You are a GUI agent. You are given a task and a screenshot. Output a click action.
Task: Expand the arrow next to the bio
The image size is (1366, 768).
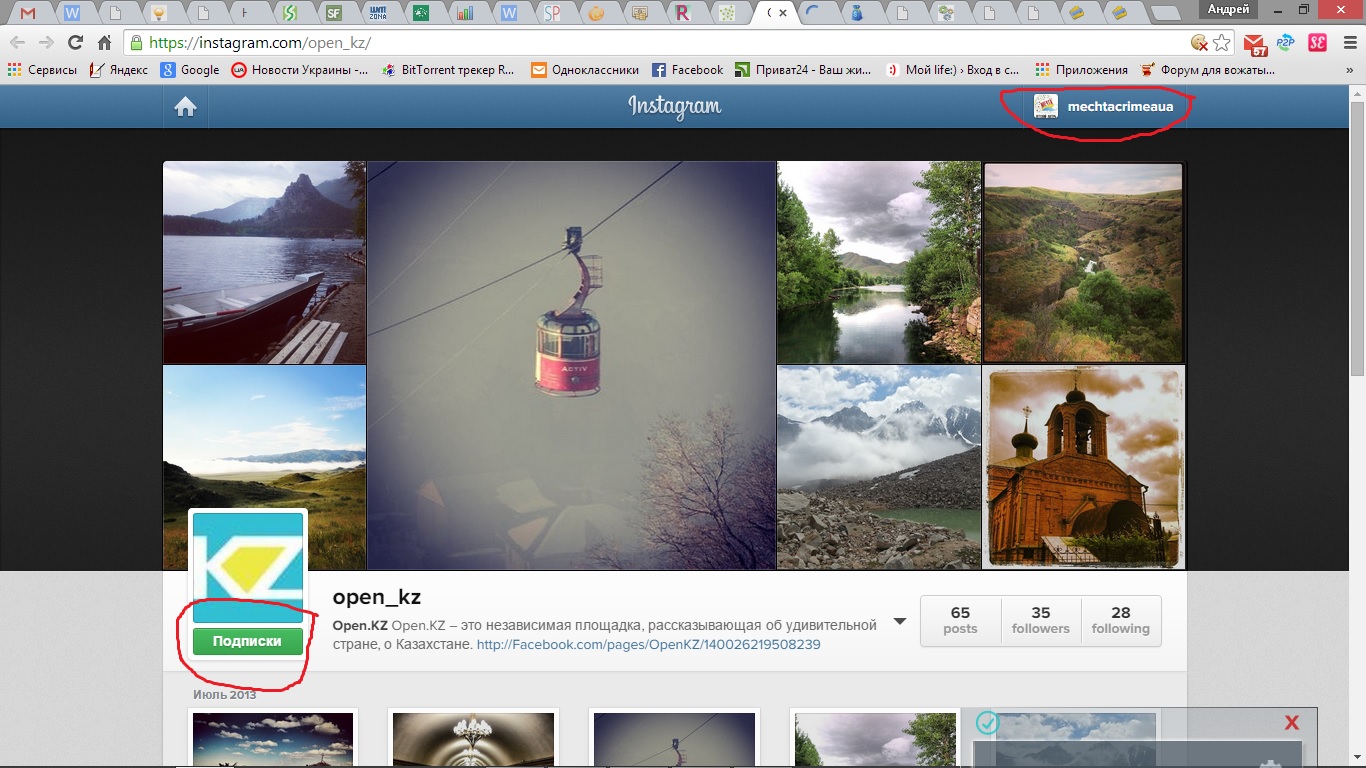click(899, 622)
